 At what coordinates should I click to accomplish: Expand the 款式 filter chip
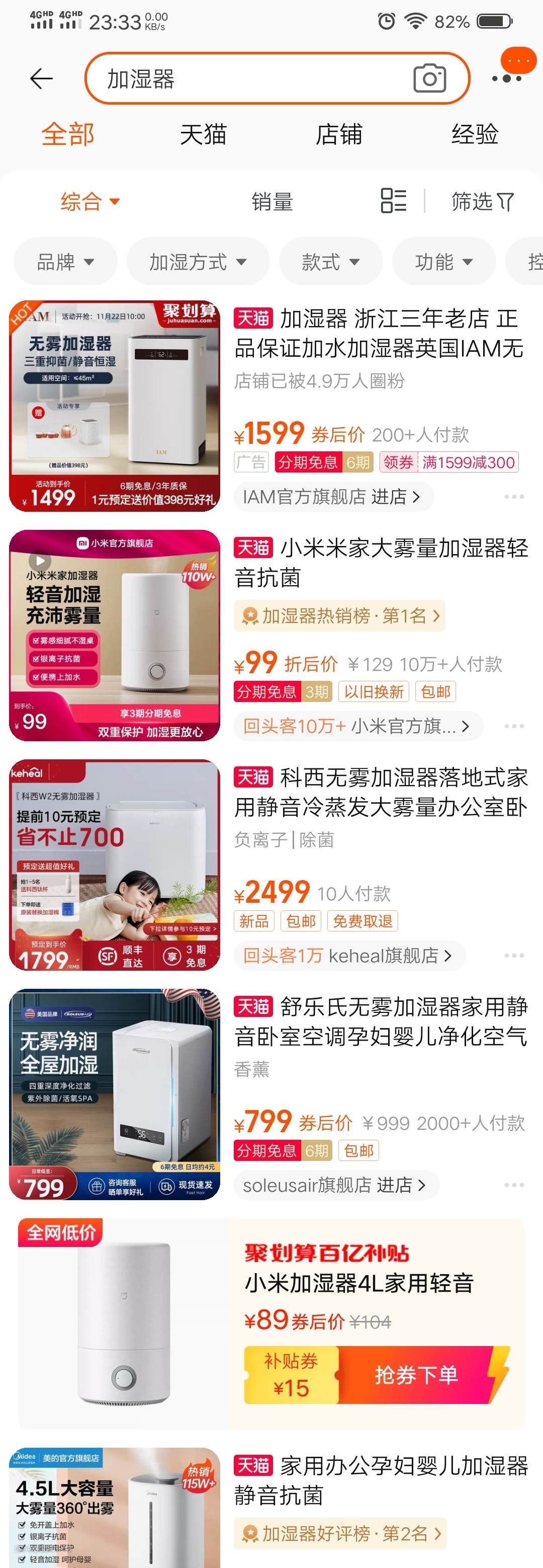(x=330, y=262)
